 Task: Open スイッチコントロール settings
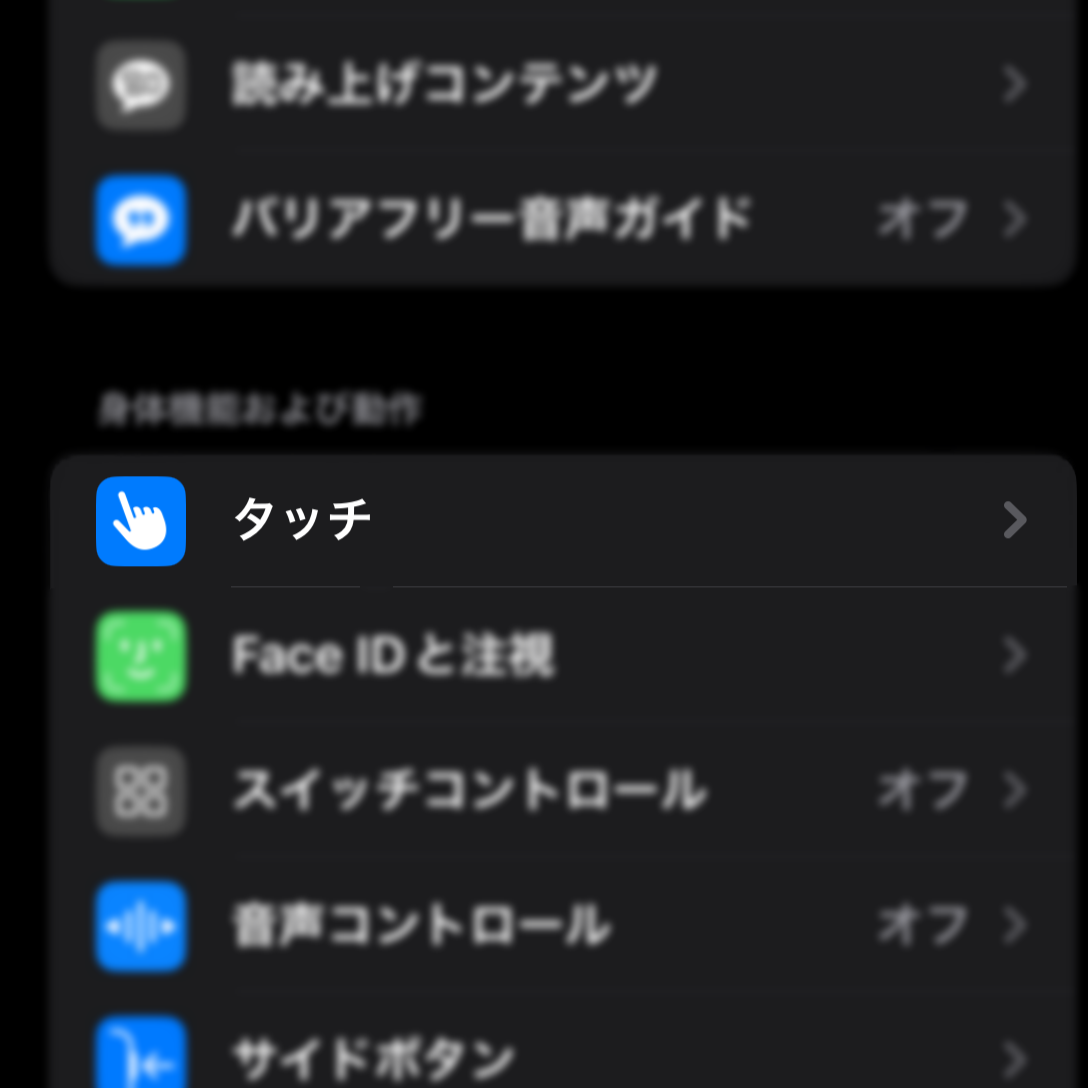pyautogui.click(x=560, y=791)
